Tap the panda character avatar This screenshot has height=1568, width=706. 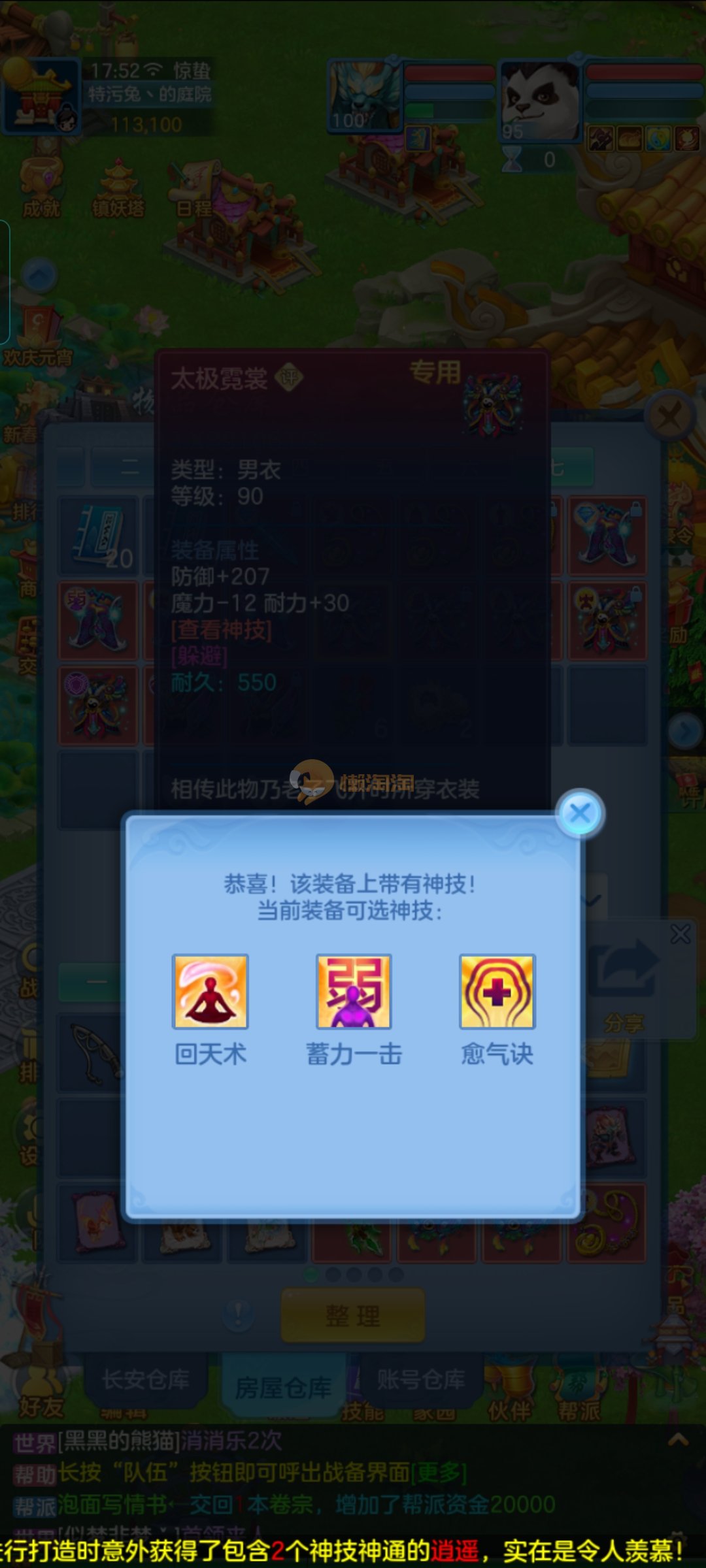(539, 101)
